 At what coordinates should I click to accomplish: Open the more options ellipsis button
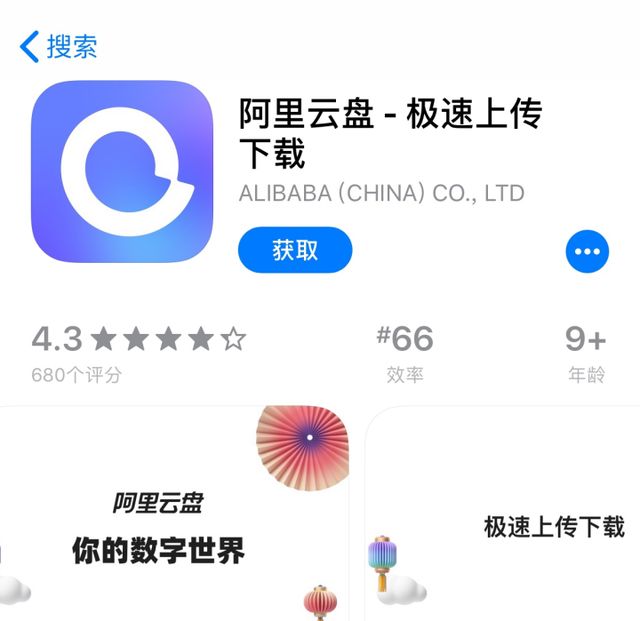pyautogui.click(x=587, y=252)
